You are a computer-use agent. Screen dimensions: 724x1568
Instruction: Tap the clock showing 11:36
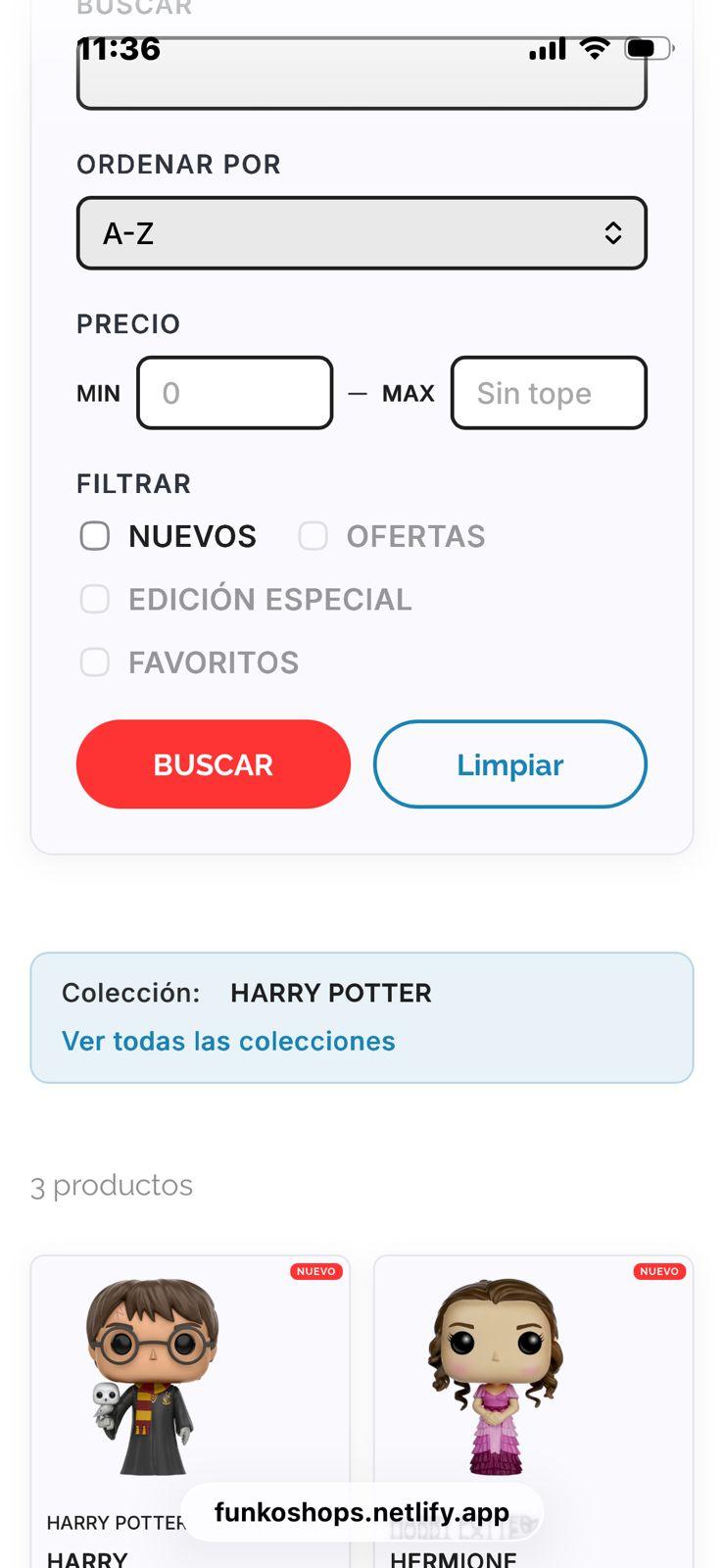pyautogui.click(x=120, y=47)
